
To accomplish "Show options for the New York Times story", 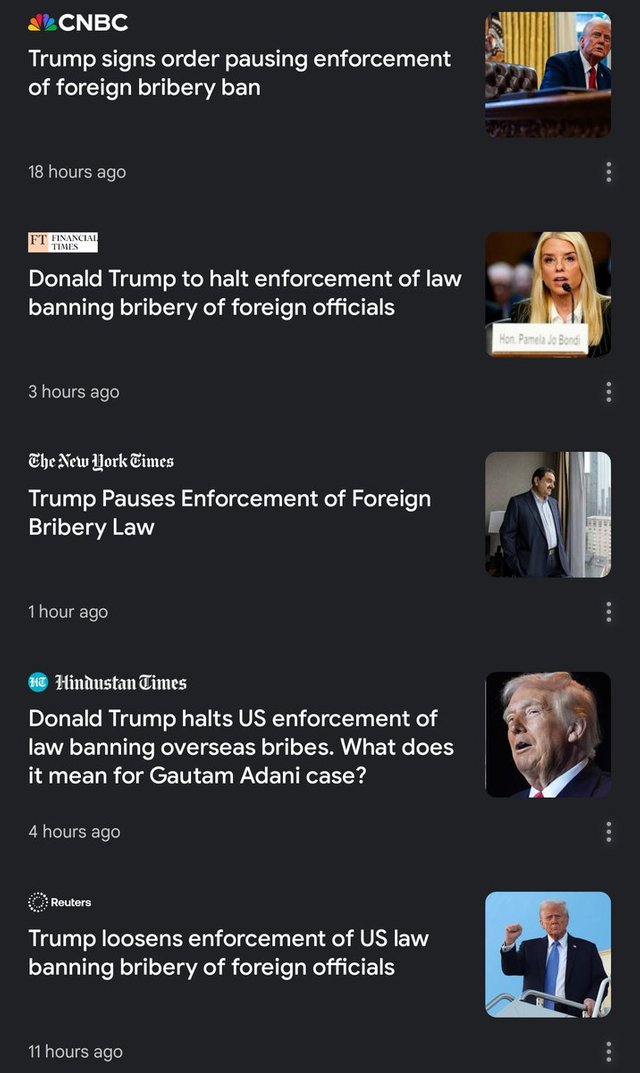I will [x=608, y=612].
